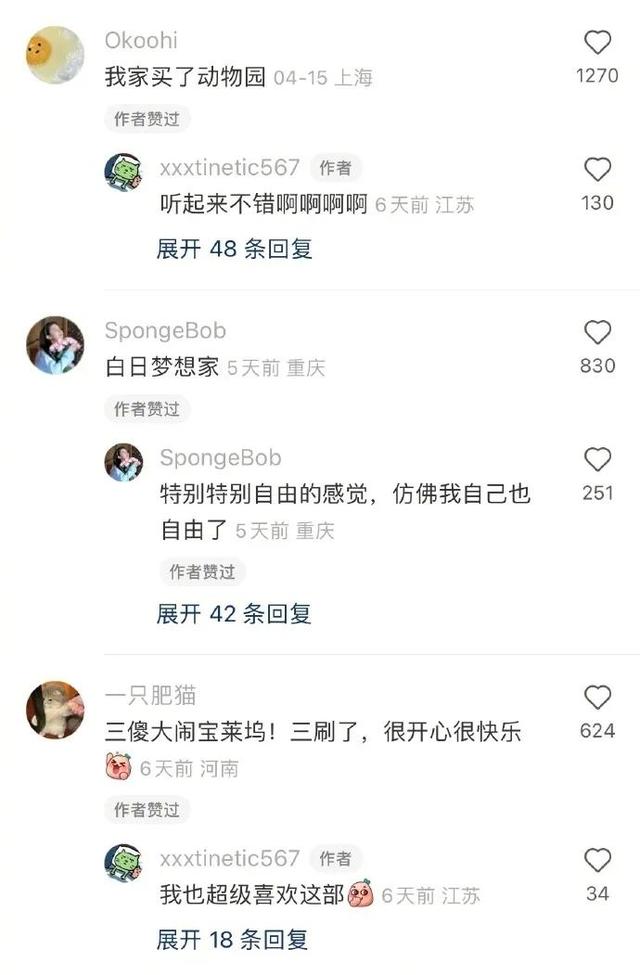This screenshot has width=640, height=975.
Task: Like SpongeBob's comment 白日梦想家
Action: (597, 333)
